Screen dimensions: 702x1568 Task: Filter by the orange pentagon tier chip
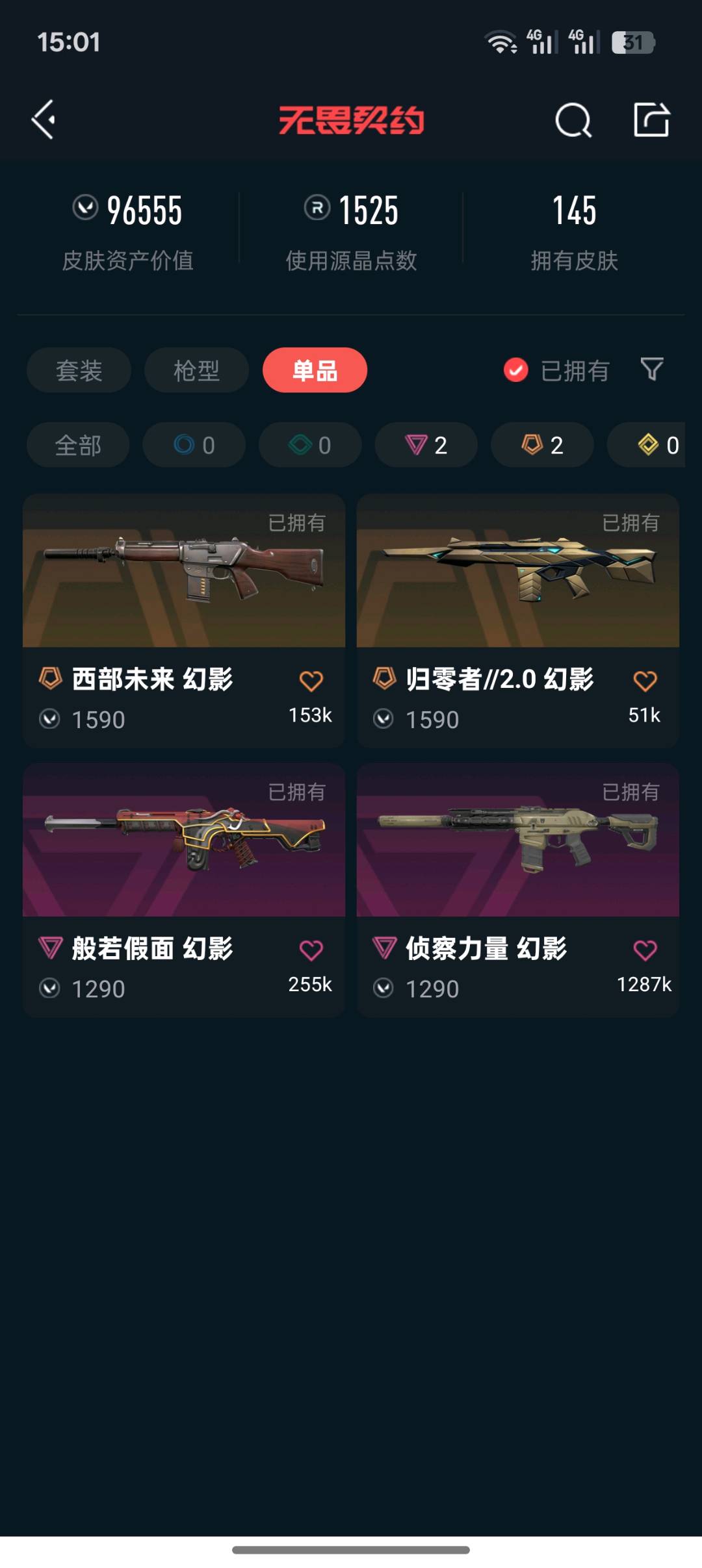coord(542,445)
